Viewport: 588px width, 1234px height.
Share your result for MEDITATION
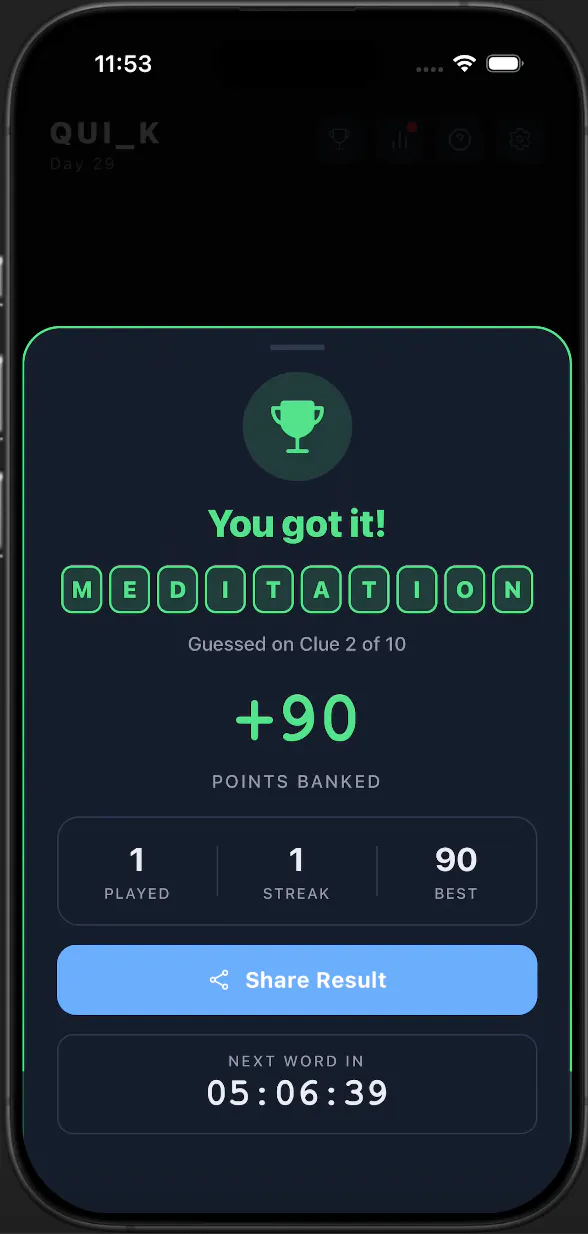(x=297, y=980)
